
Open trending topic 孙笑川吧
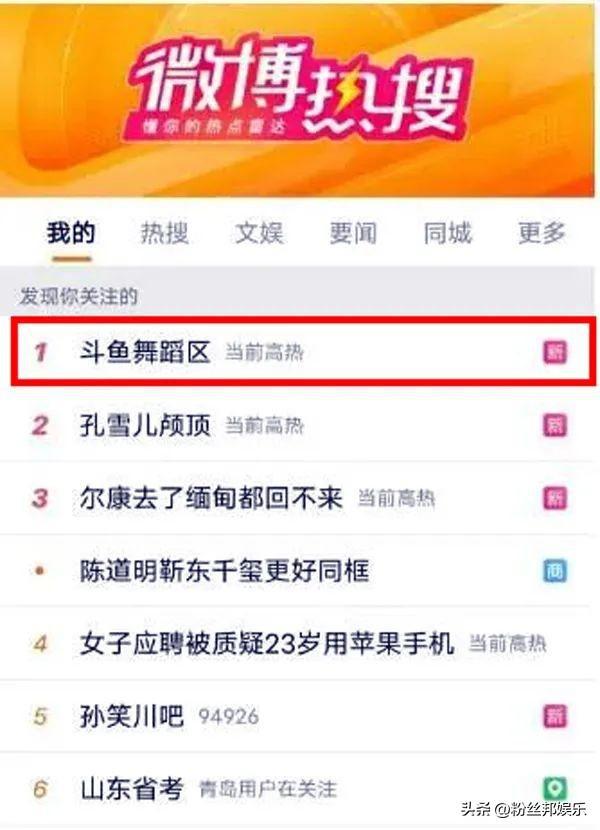tap(131, 716)
